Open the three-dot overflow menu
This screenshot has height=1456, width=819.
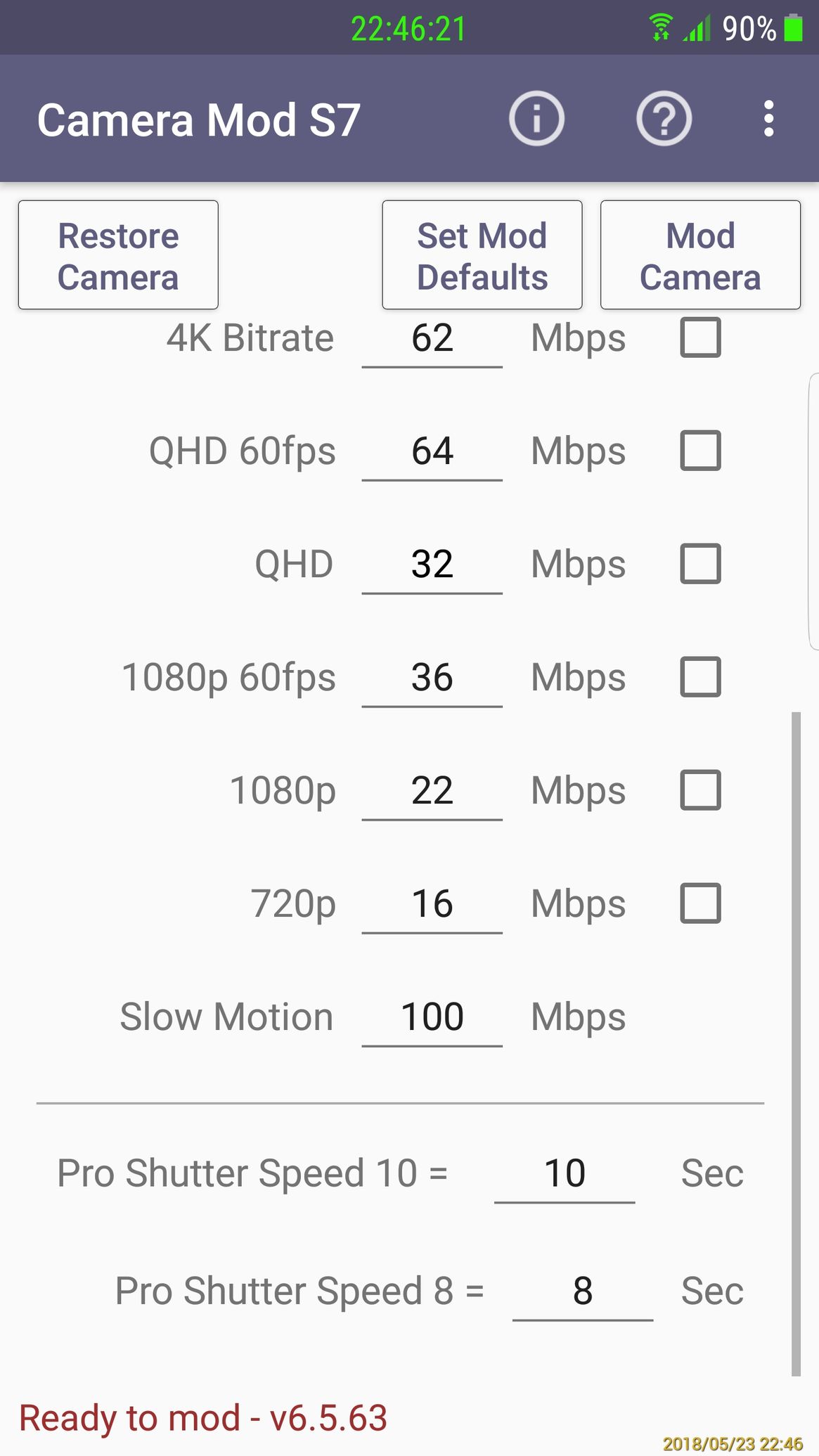pyautogui.click(x=768, y=118)
